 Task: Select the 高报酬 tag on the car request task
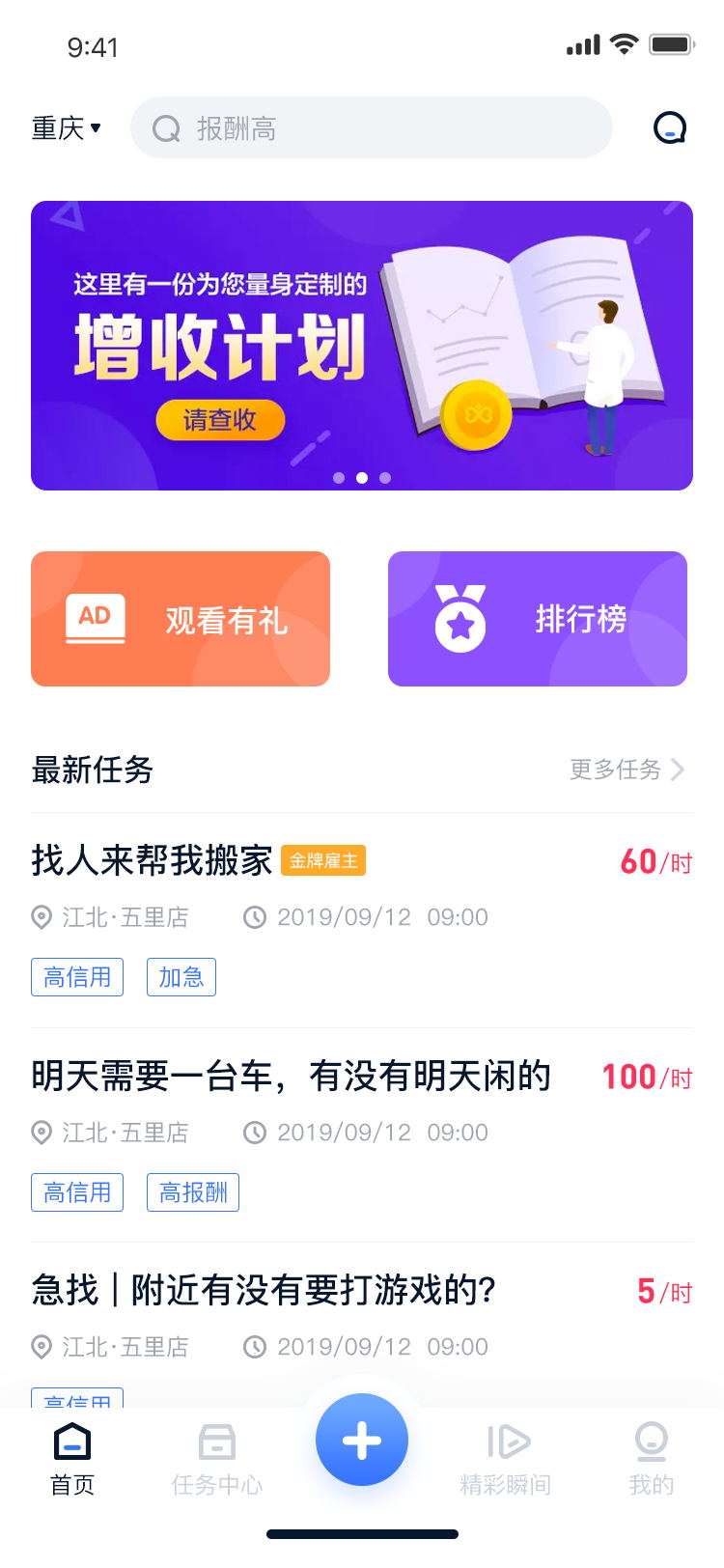(192, 1191)
